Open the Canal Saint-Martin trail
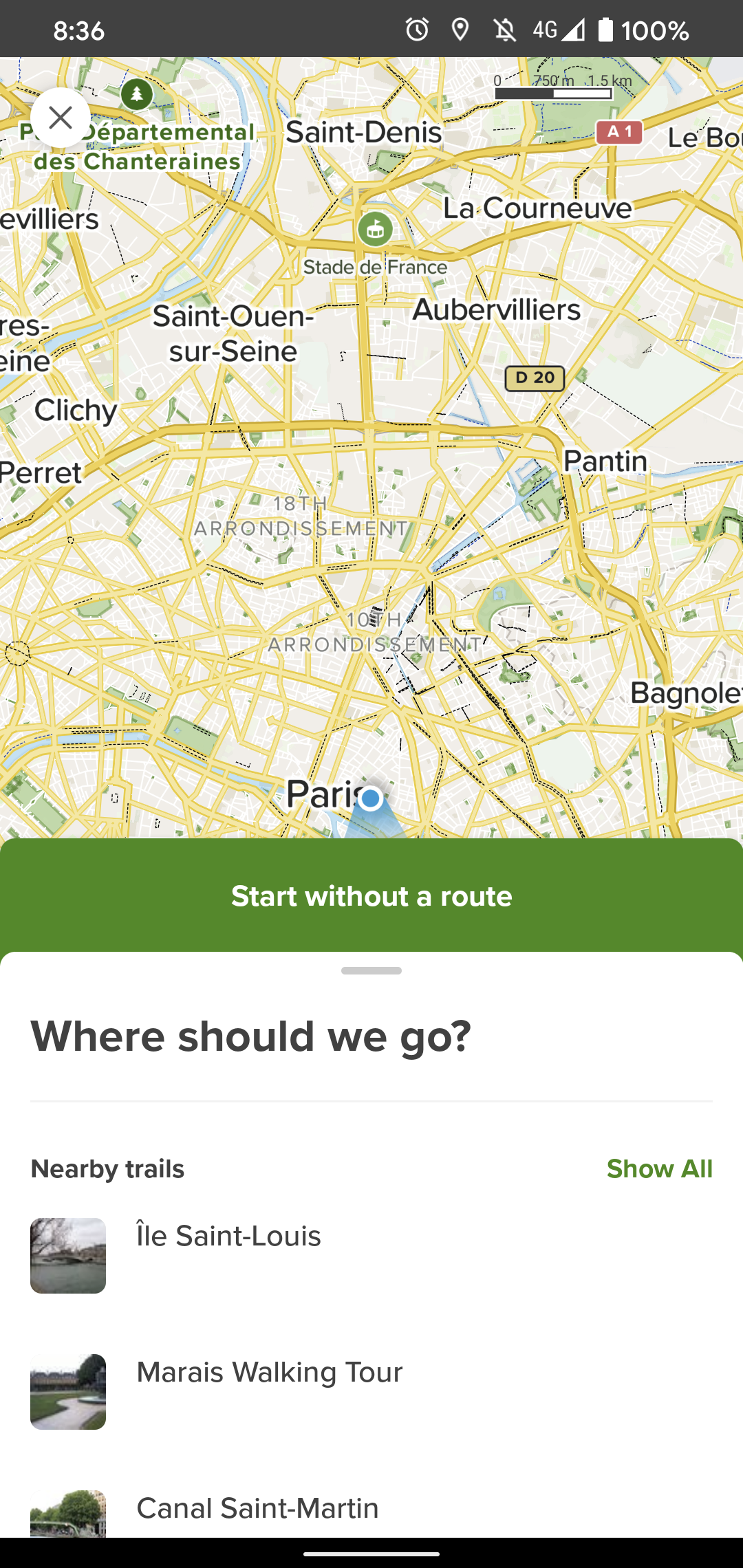The image size is (743, 1568). 258,1507
